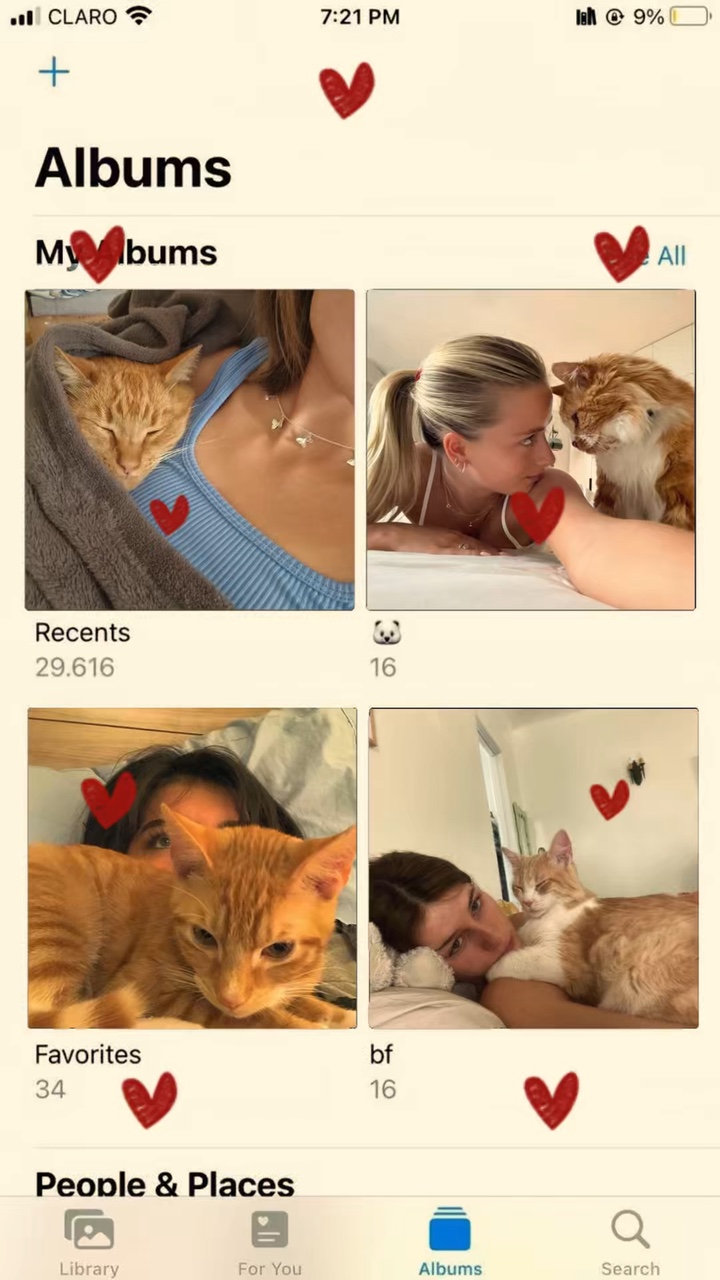Switch to the Search tab
Image resolution: width=720 pixels, height=1280 pixels.
pos(630,1242)
